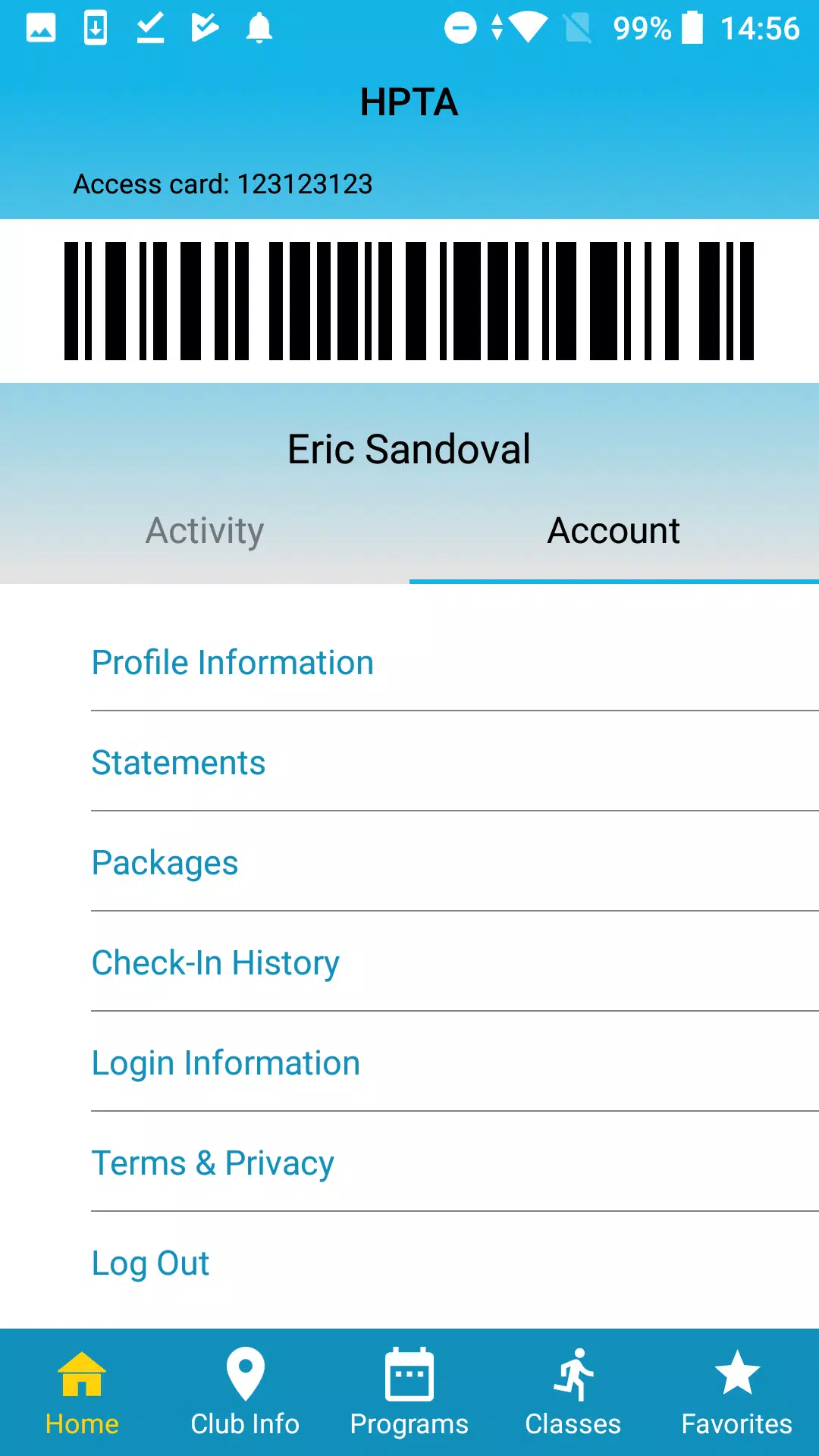Viewport: 819px width, 1456px height.
Task: Switch to the Activity tab
Action: pyautogui.click(x=205, y=531)
